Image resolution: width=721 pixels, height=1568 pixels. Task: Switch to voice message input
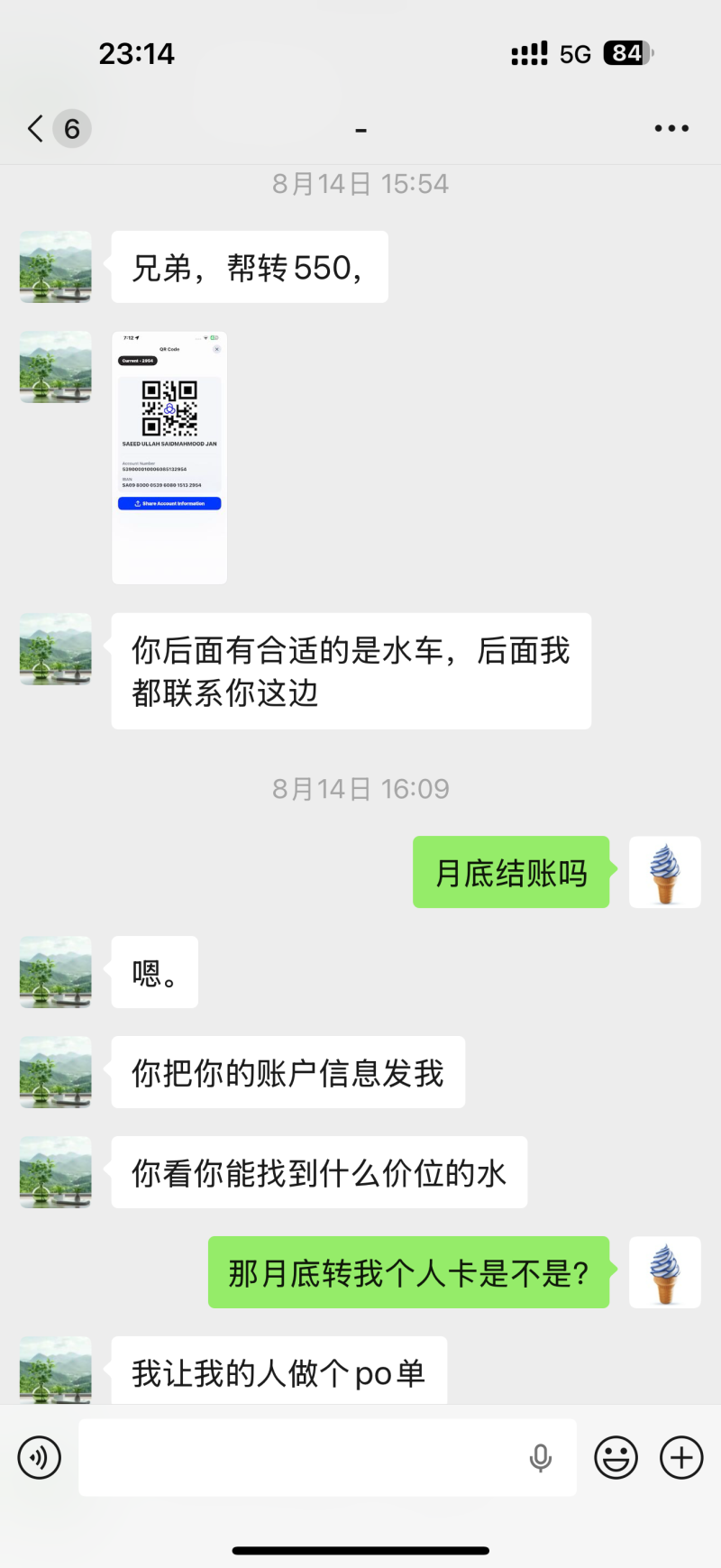click(x=40, y=1457)
